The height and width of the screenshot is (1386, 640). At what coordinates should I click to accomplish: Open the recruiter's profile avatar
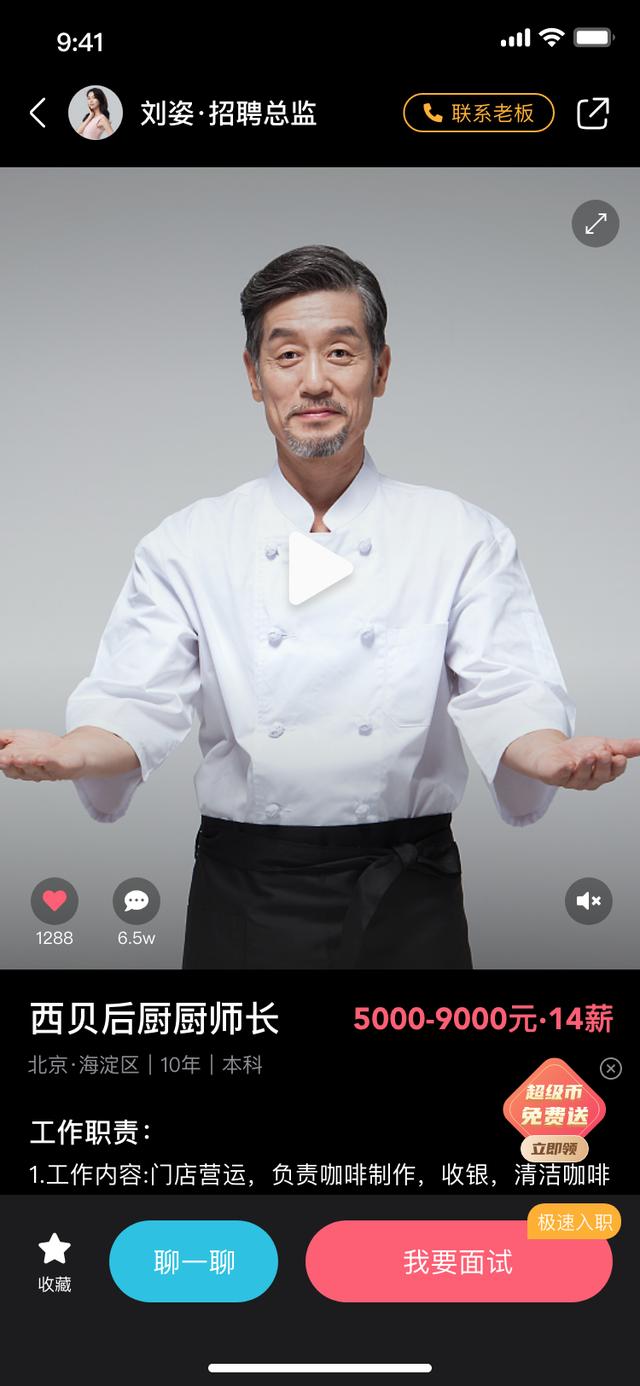point(95,113)
